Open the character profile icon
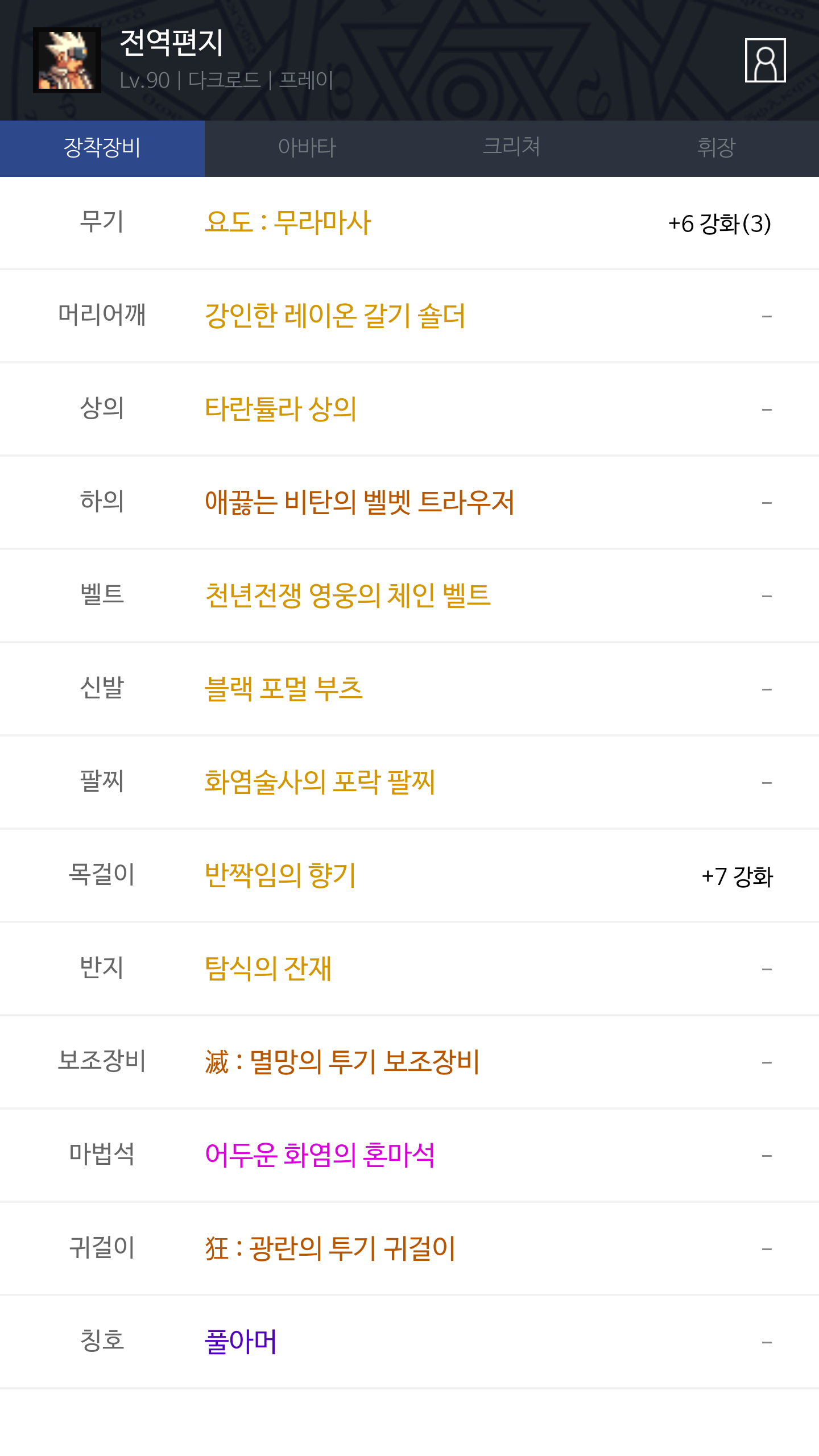819x1456 pixels. (x=765, y=60)
